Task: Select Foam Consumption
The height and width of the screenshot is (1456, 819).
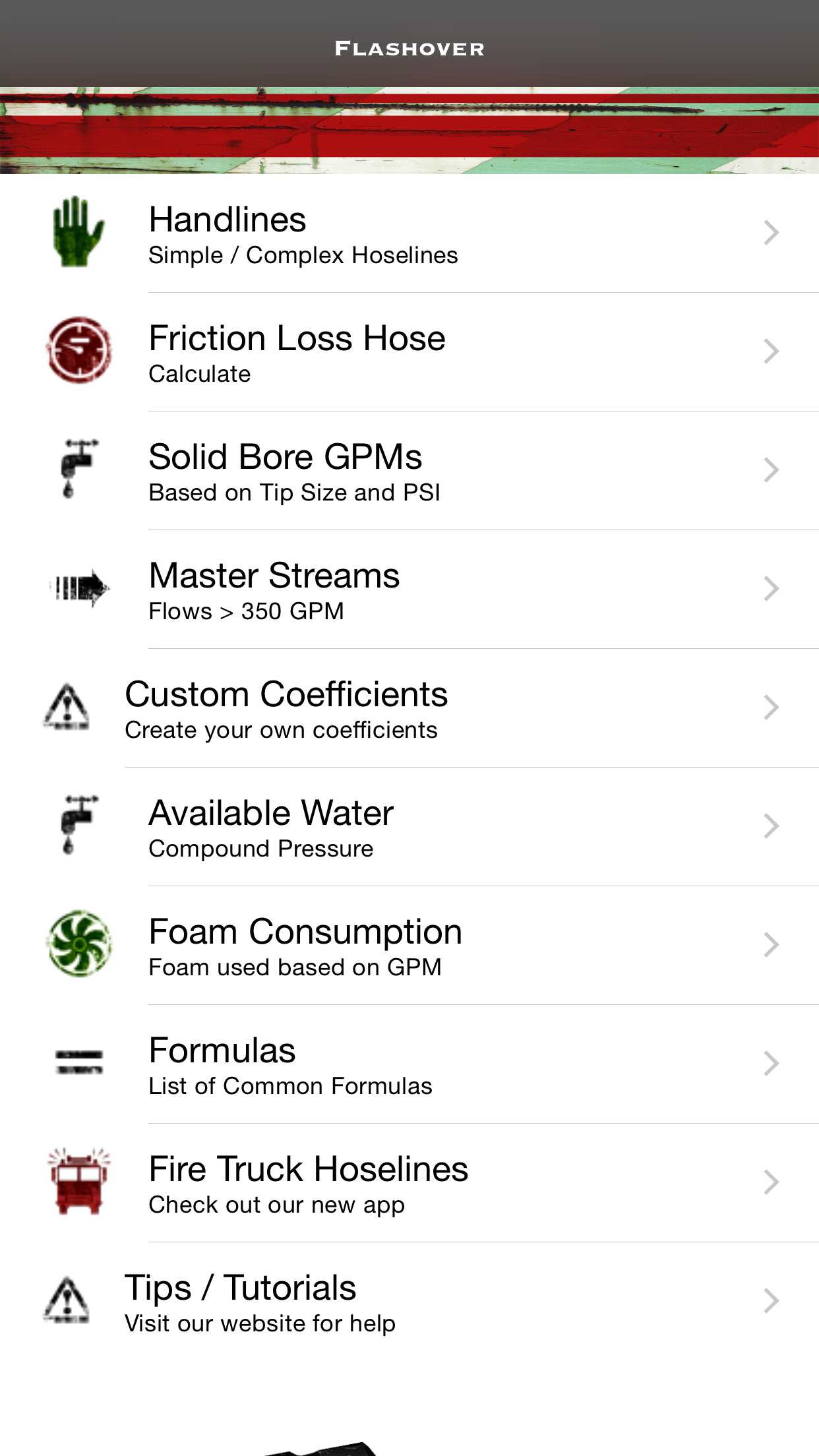Action: coord(409,946)
